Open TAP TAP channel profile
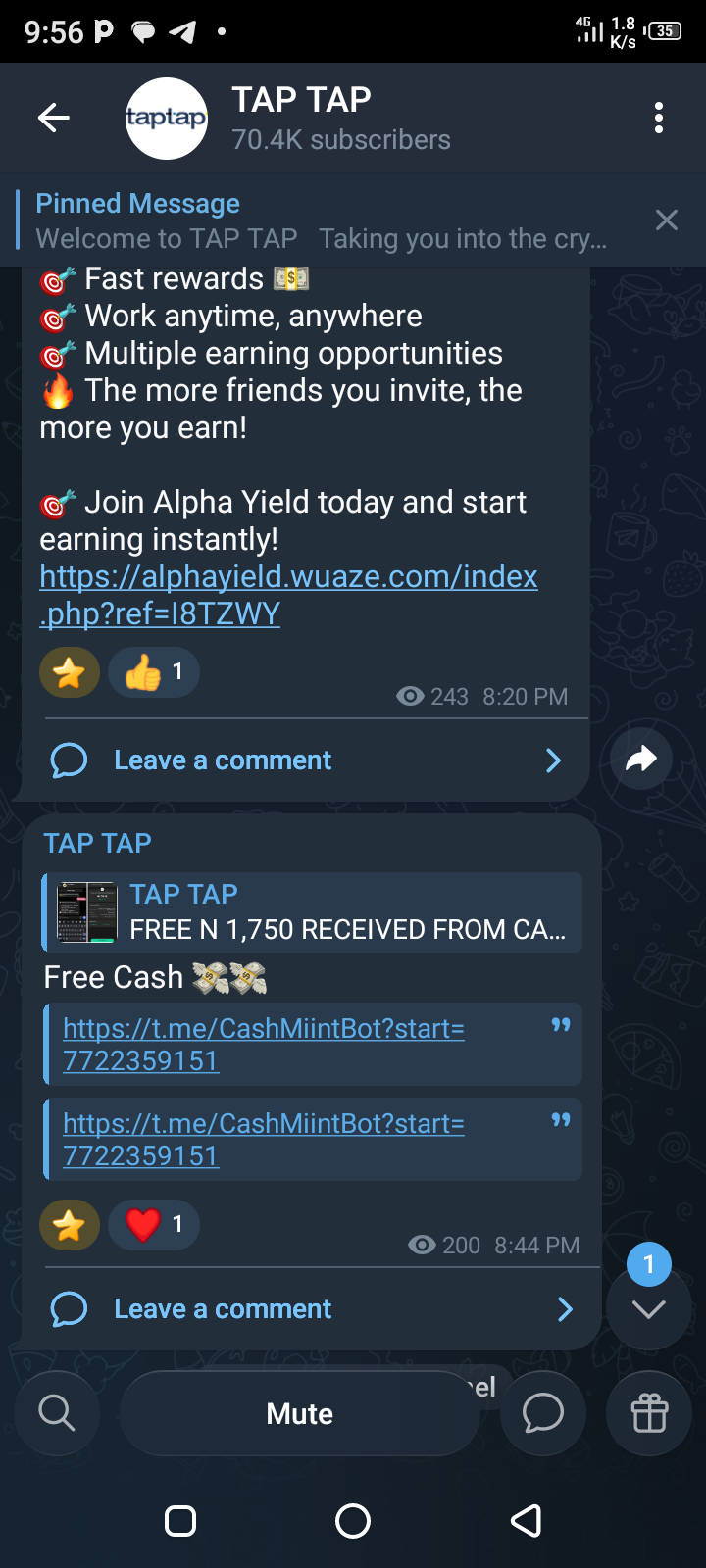706x1568 pixels. coord(294,119)
